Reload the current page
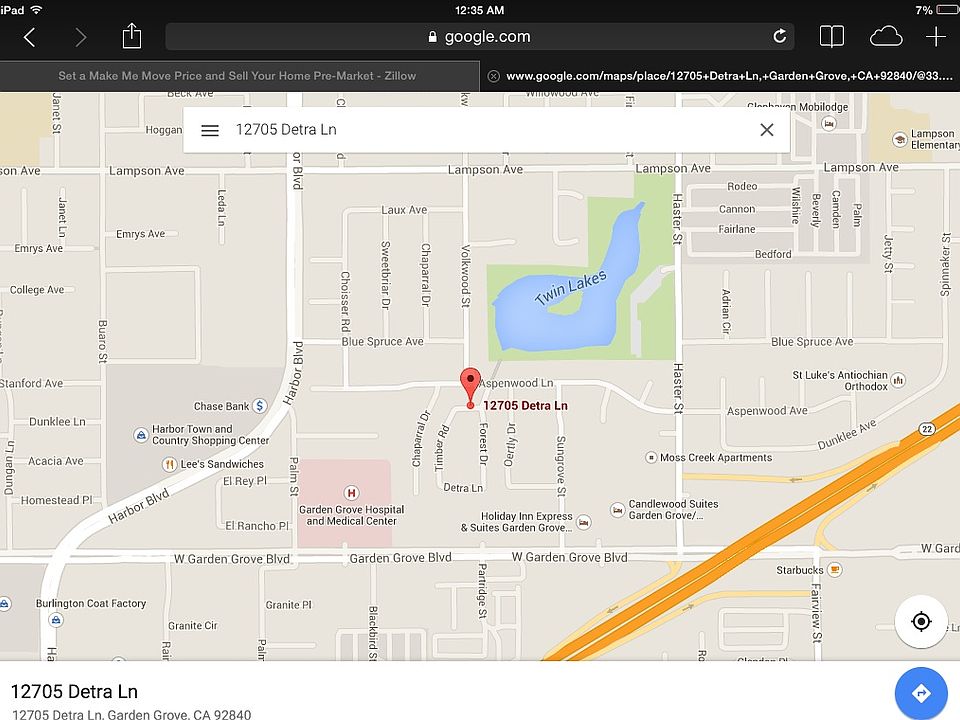The image size is (960, 720). click(779, 37)
